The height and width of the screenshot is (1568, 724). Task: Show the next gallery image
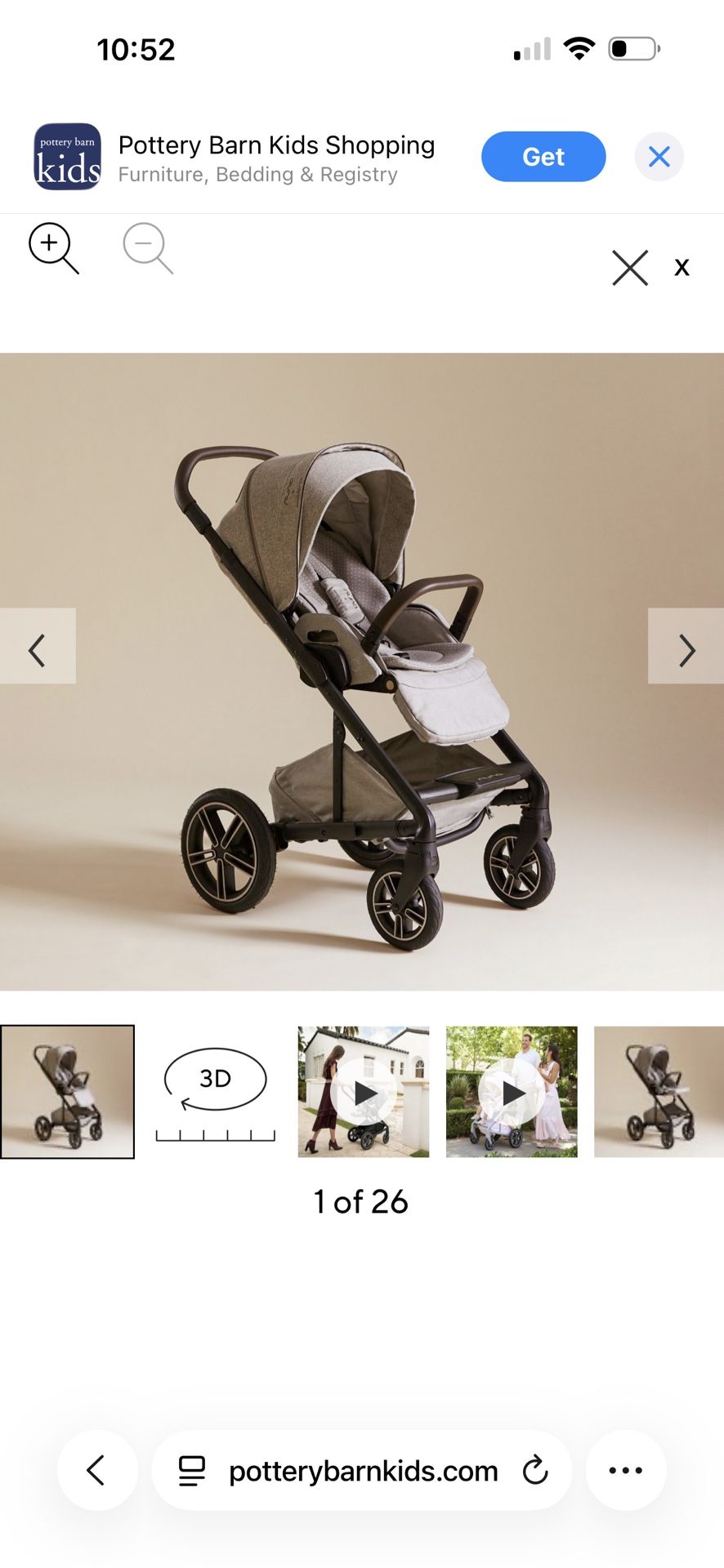click(x=686, y=646)
